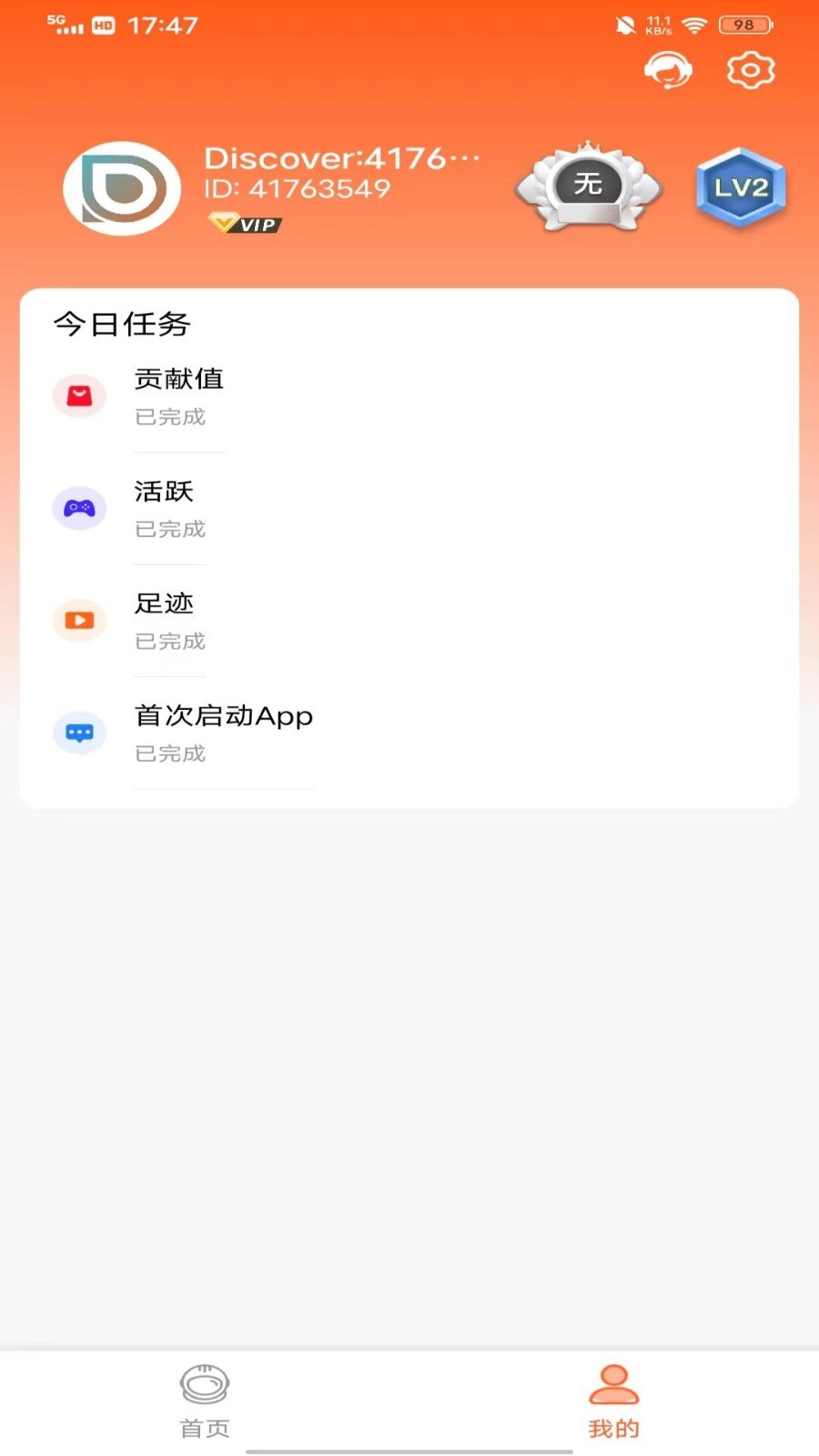Switch to the 首页 tab
Viewport: 819px width, 1456px height.
click(x=204, y=1403)
